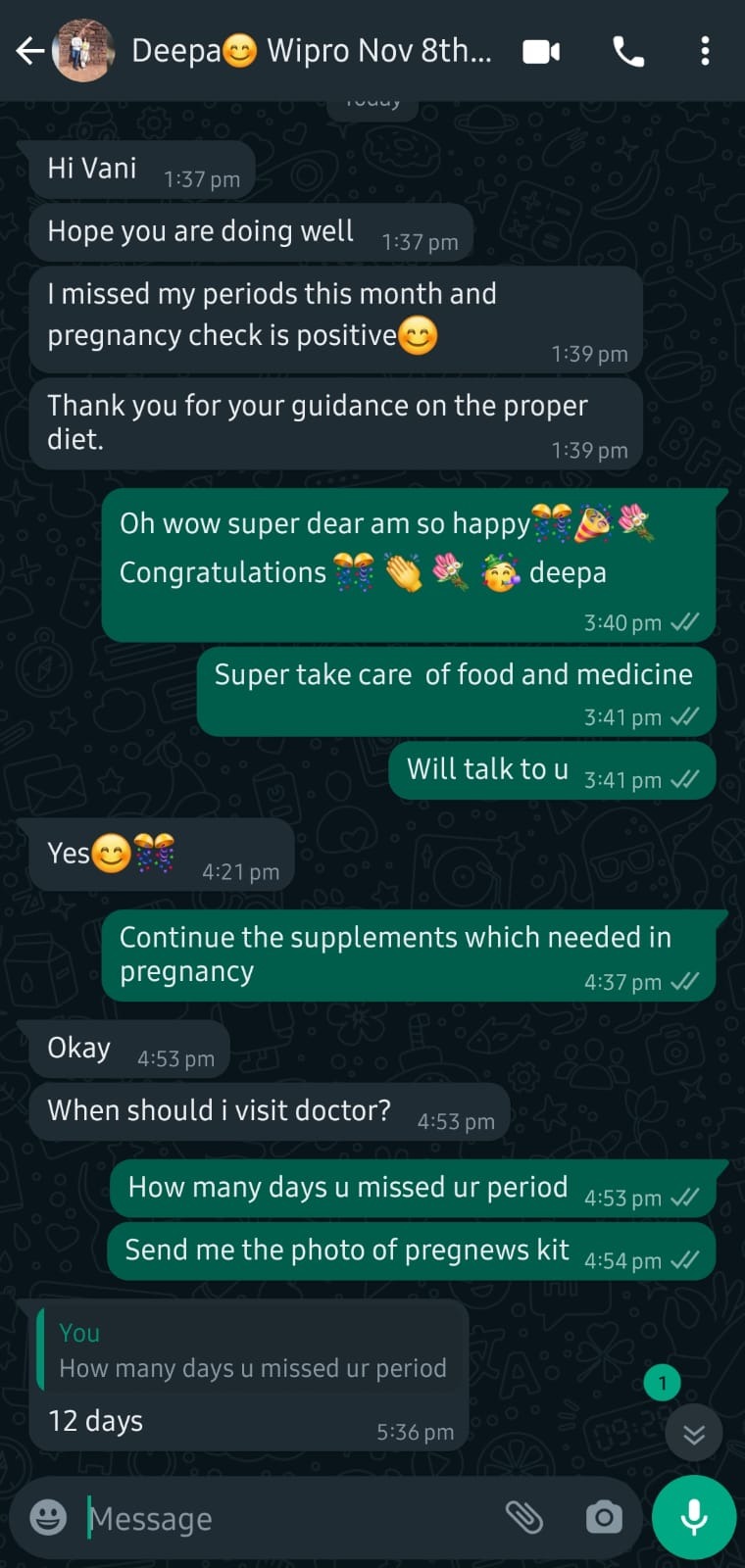Open Deepa's profile picture
This screenshot has height=1568, width=745.
tap(84, 51)
